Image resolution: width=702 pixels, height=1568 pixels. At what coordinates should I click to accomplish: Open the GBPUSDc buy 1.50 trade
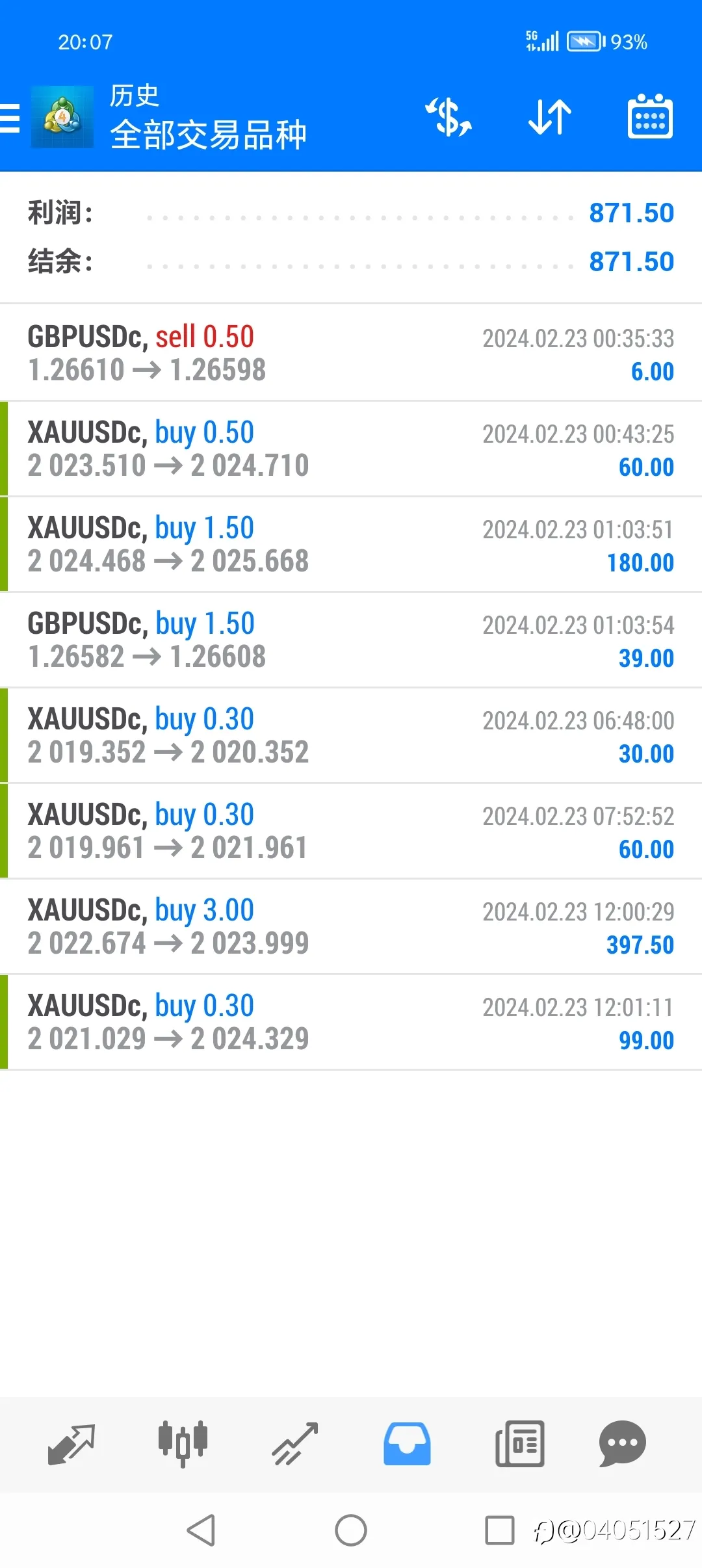351,640
